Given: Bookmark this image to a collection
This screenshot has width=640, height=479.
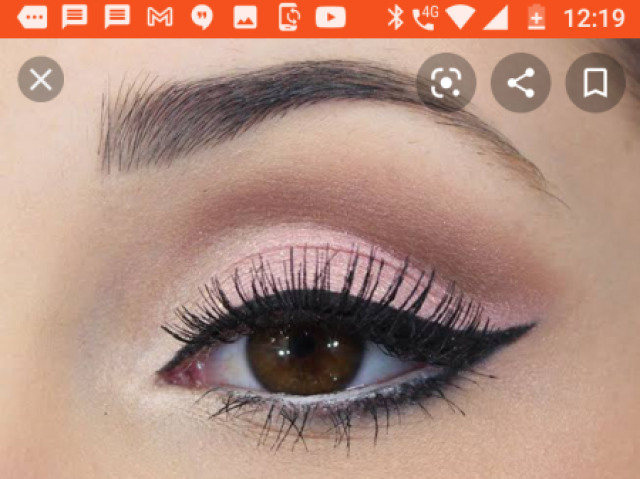Looking at the screenshot, I should [595, 83].
